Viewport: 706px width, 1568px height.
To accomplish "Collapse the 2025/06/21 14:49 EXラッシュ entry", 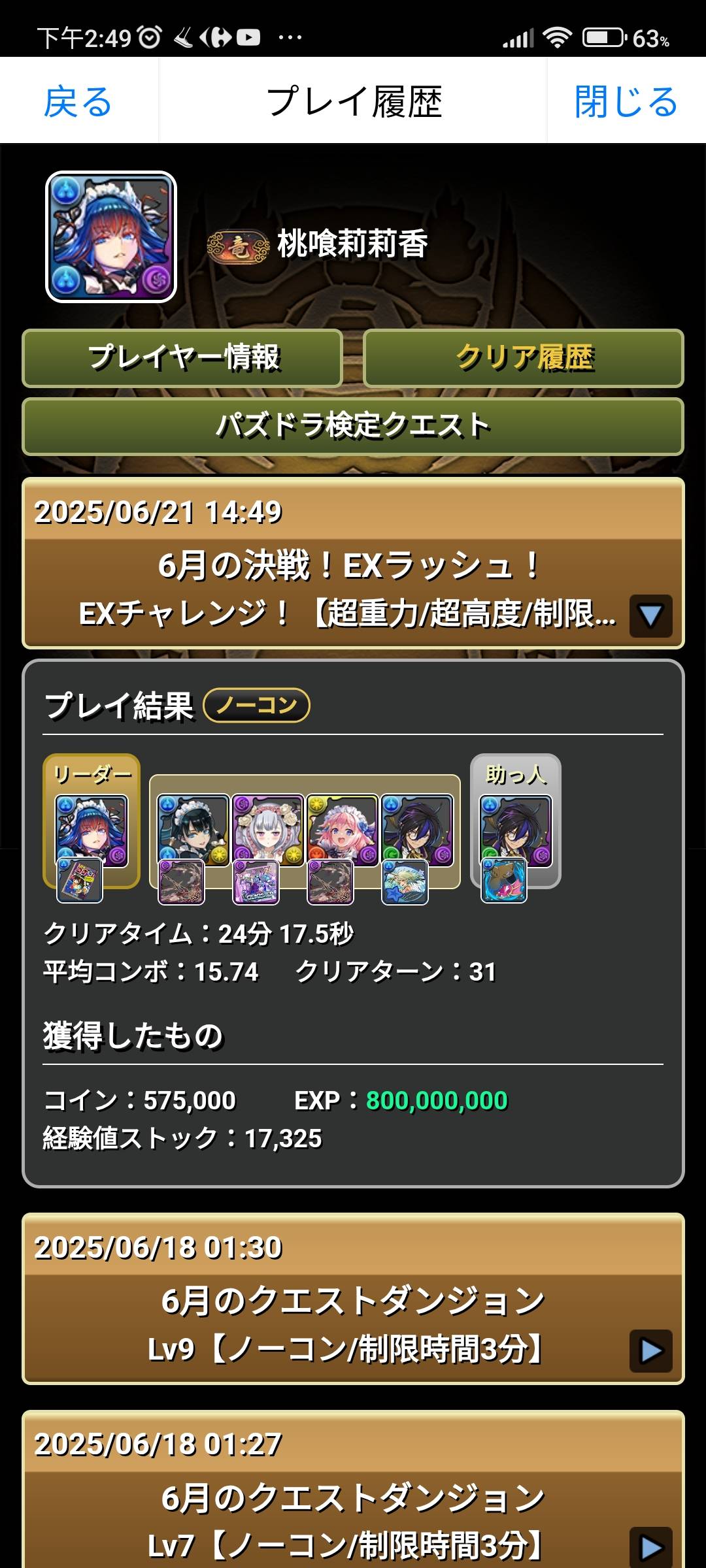I will [650, 615].
